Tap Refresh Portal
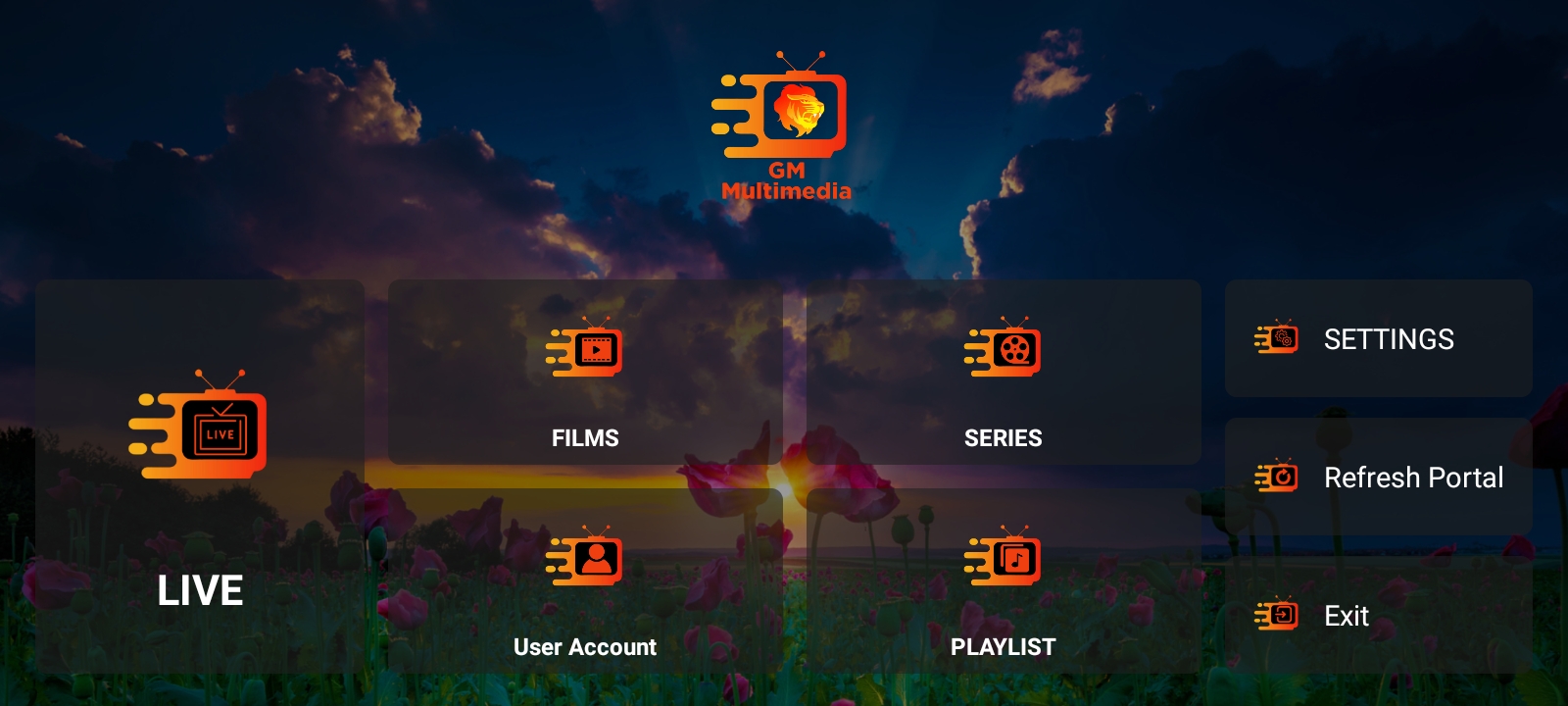The height and width of the screenshot is (706, 1568). (1378, 478)
